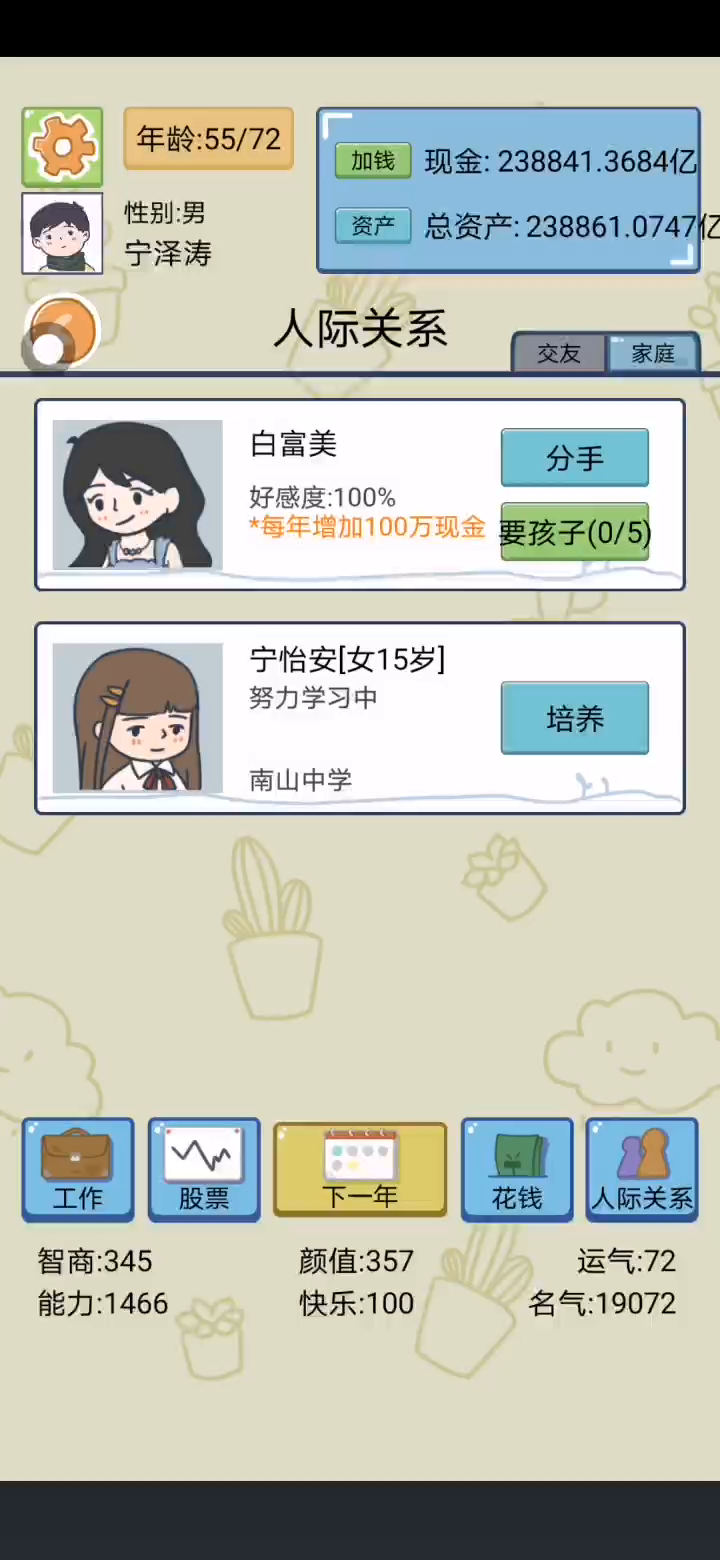Open the 资产 assets button
Screen dimensions: 720x1560
click(373, 226)
